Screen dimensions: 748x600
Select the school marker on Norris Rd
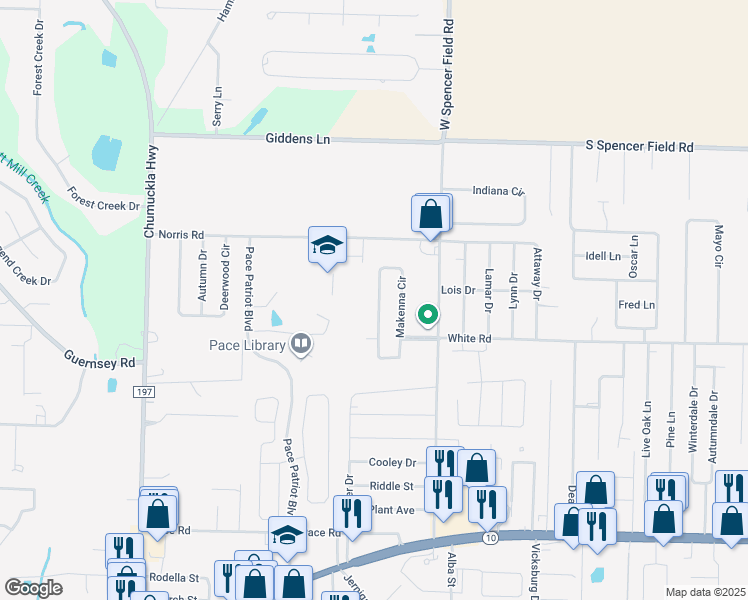pos(327,246)
